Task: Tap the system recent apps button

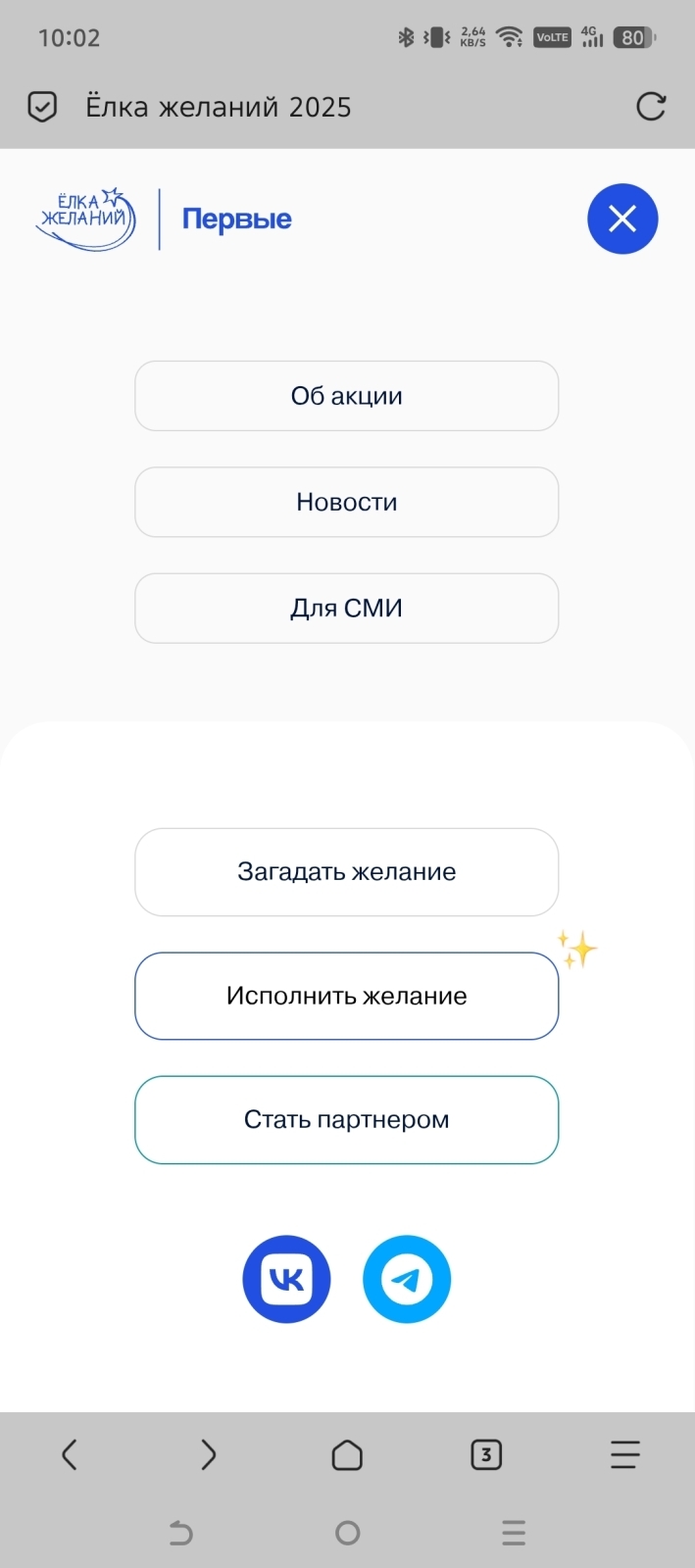Action: click(514, 1533)
